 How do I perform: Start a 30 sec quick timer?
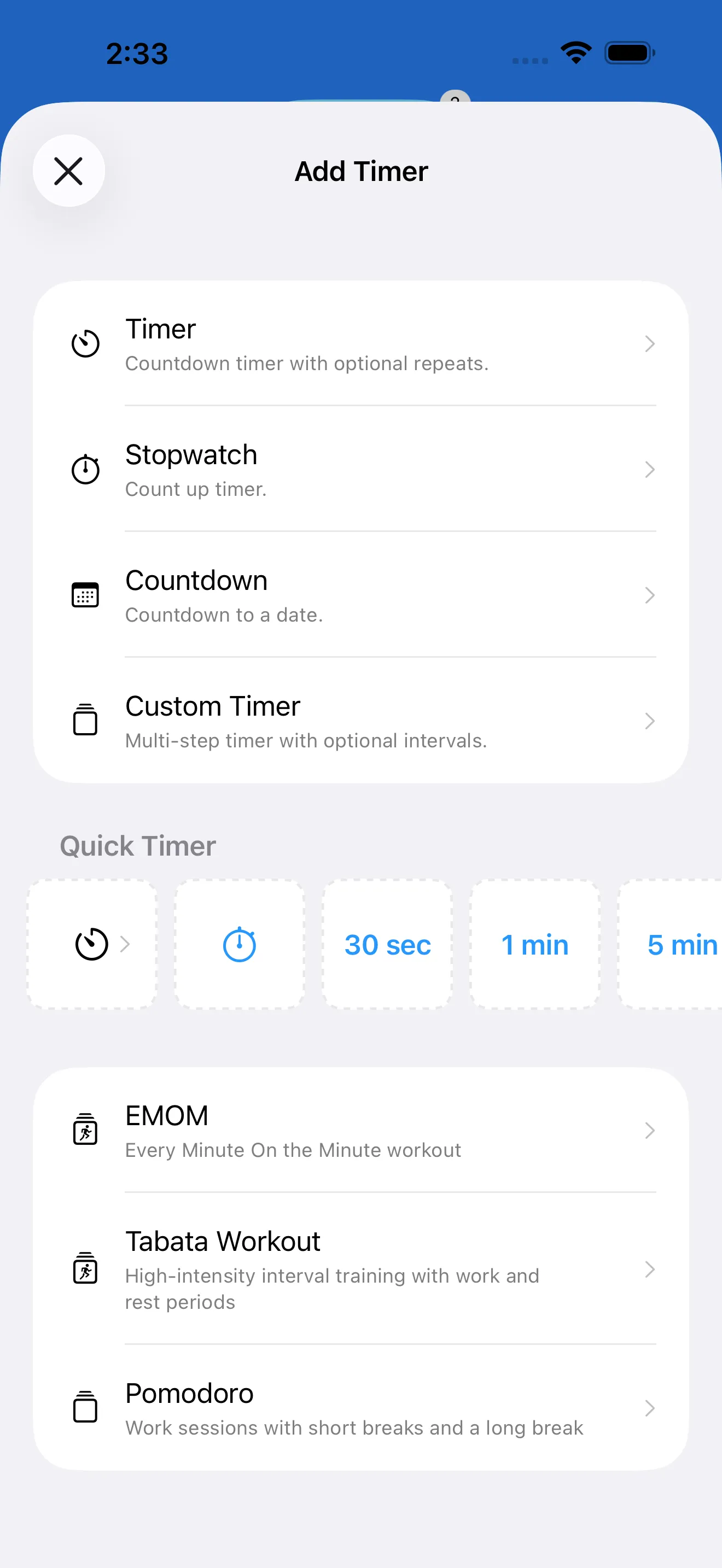(x=387, y=945)
